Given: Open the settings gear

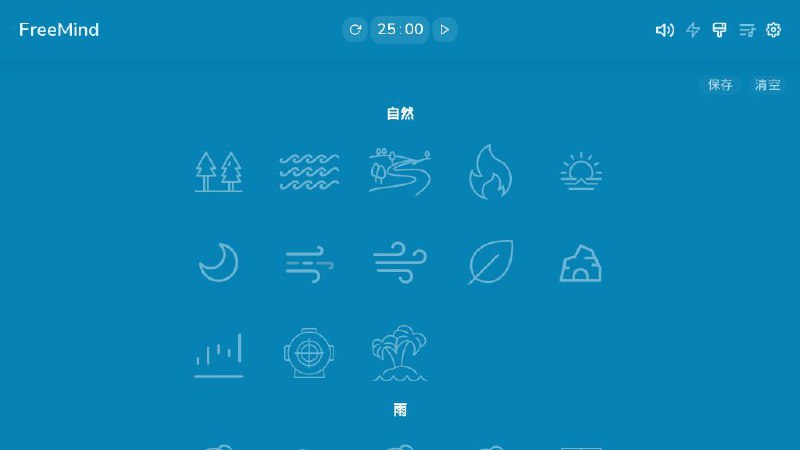Looking at the screenshot, I should tap(773, 30).
